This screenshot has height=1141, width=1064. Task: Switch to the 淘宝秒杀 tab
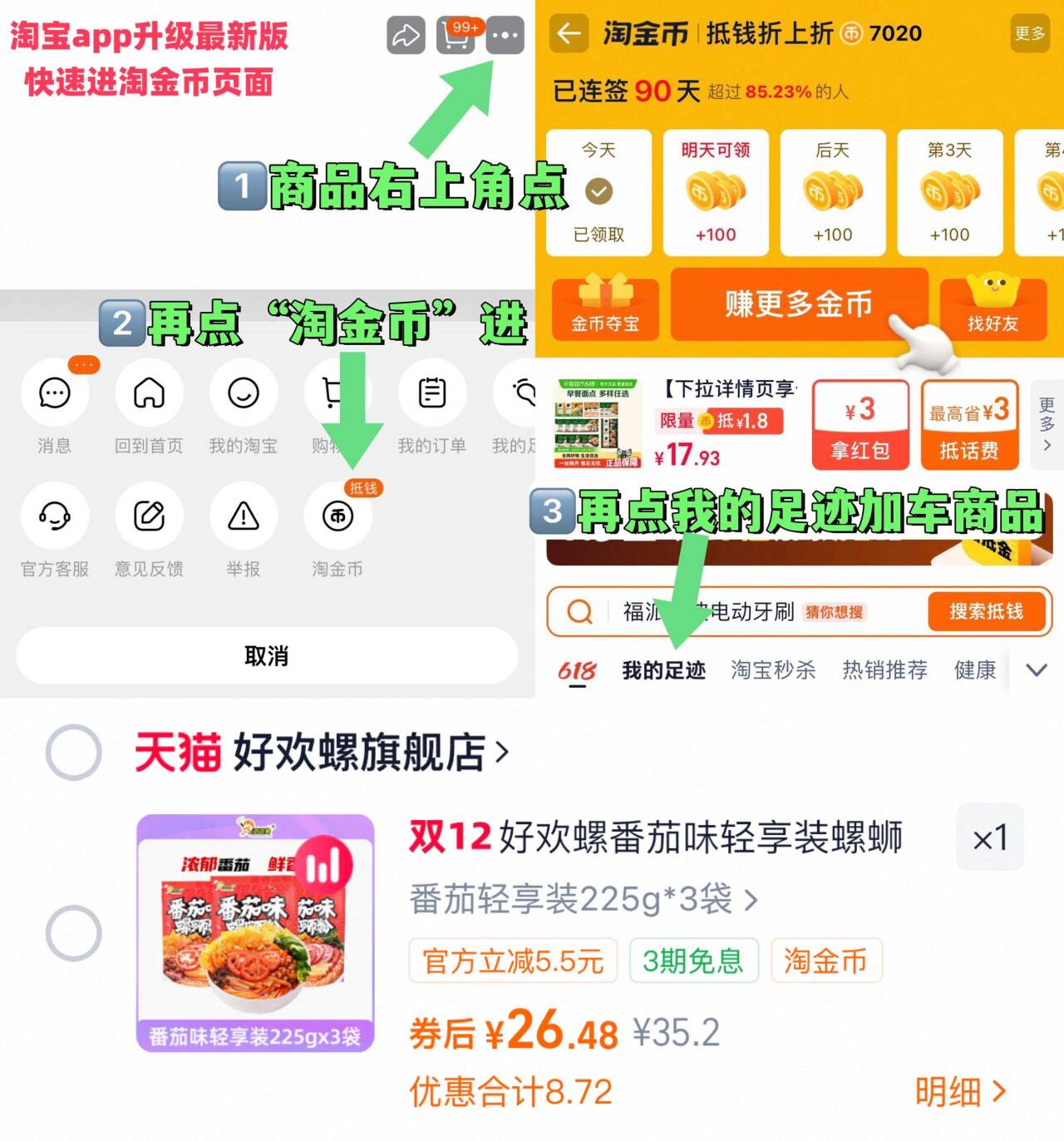coord(773,669)
